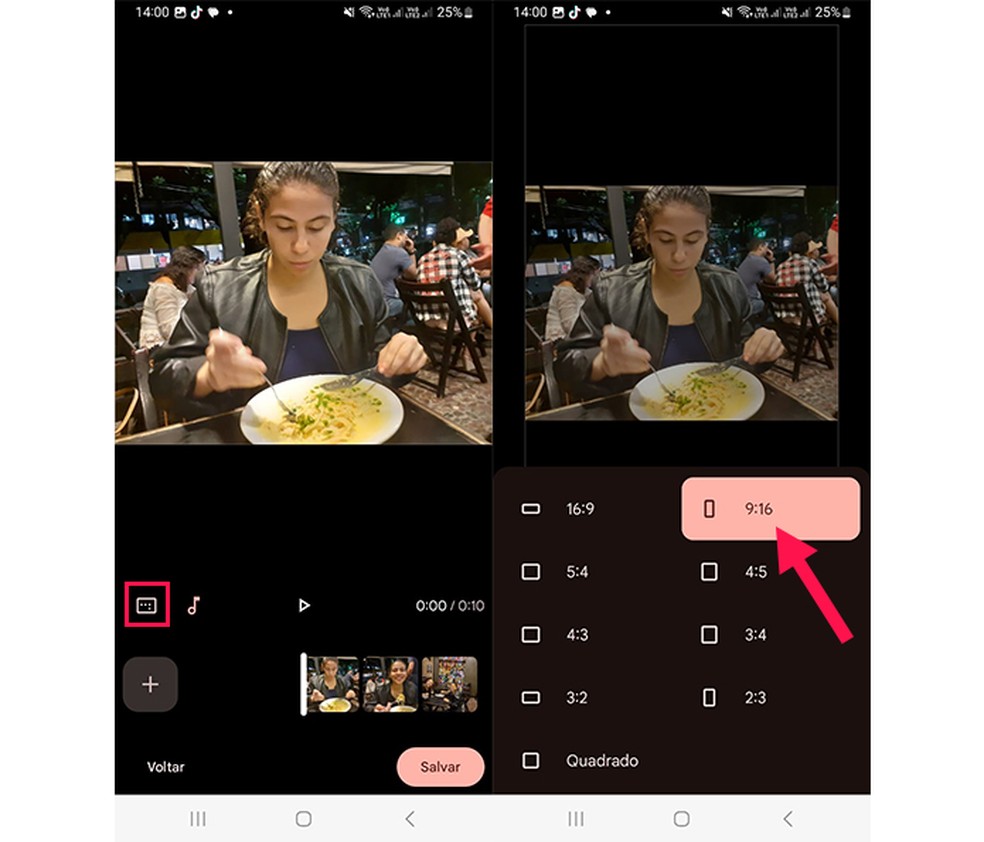984x842 pixels.
Task: Open the aspect ratio icon
Action: pos(147,605)
